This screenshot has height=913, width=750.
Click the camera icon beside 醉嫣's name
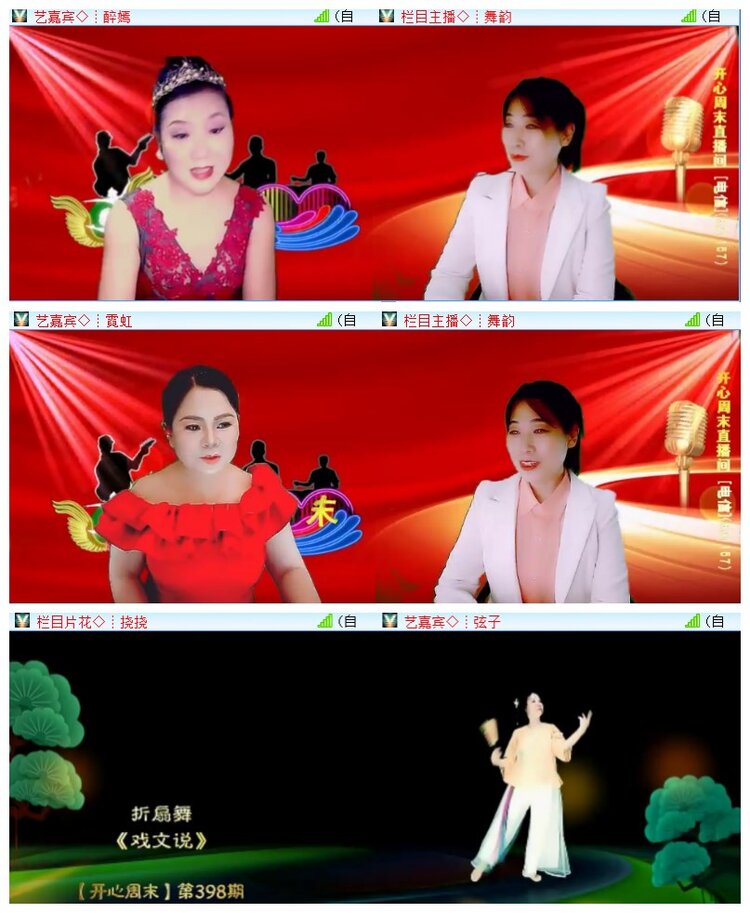click(x=17, y=13)
